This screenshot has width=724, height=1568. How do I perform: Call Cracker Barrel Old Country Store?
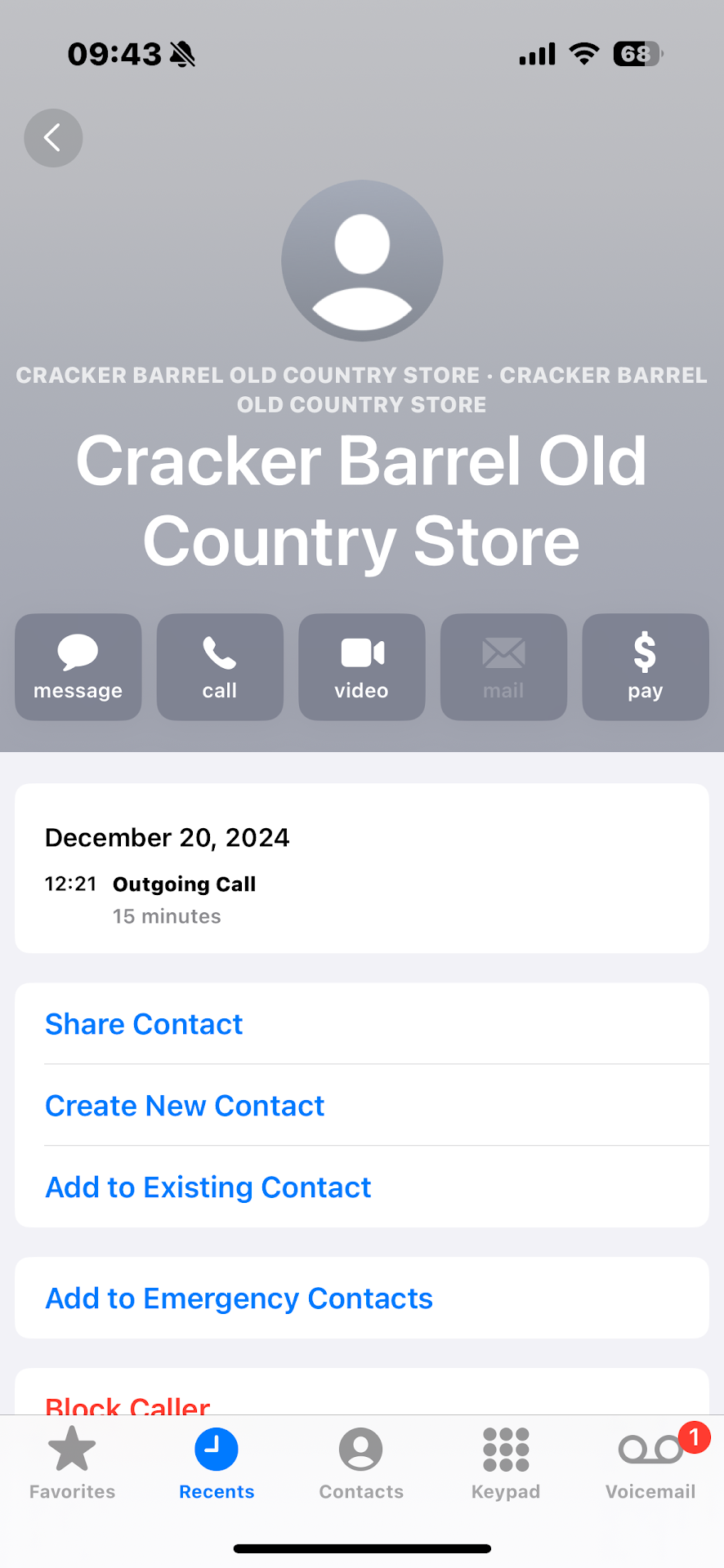220,667
